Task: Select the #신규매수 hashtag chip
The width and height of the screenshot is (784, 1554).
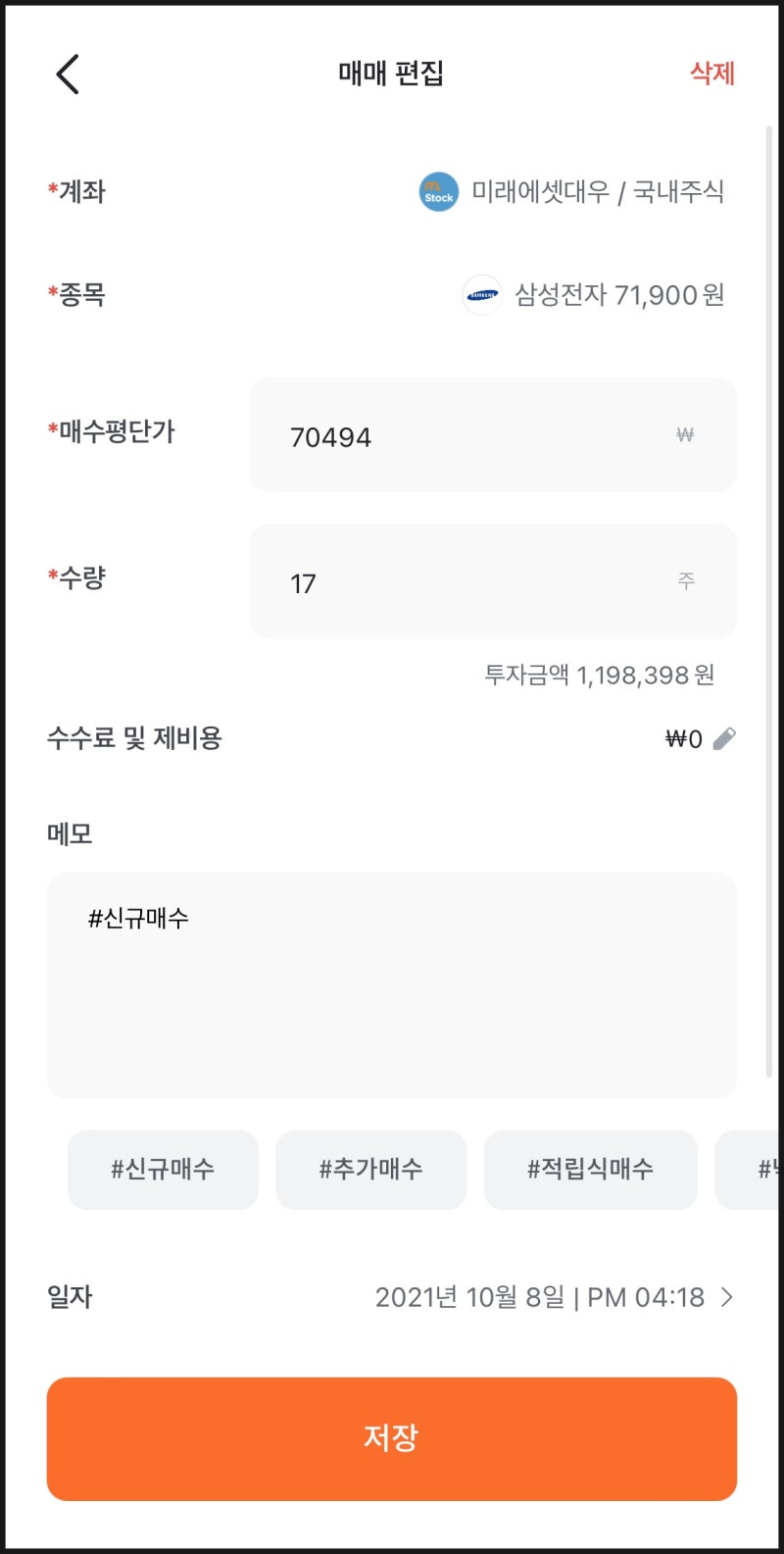Action: [x=163, y=1169]
